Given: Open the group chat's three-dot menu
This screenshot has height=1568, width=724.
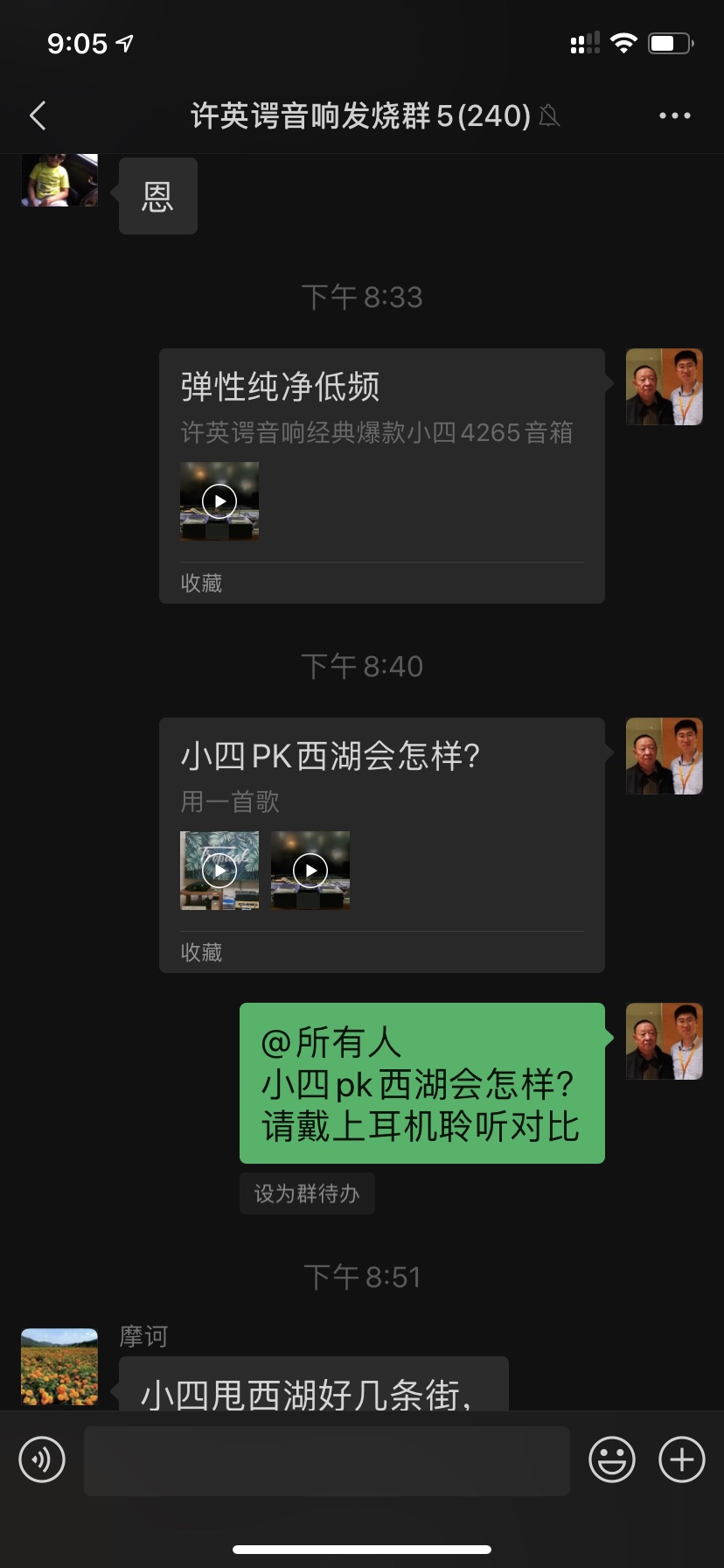Looking at the screenshot, I should click(x=674, y=115).
